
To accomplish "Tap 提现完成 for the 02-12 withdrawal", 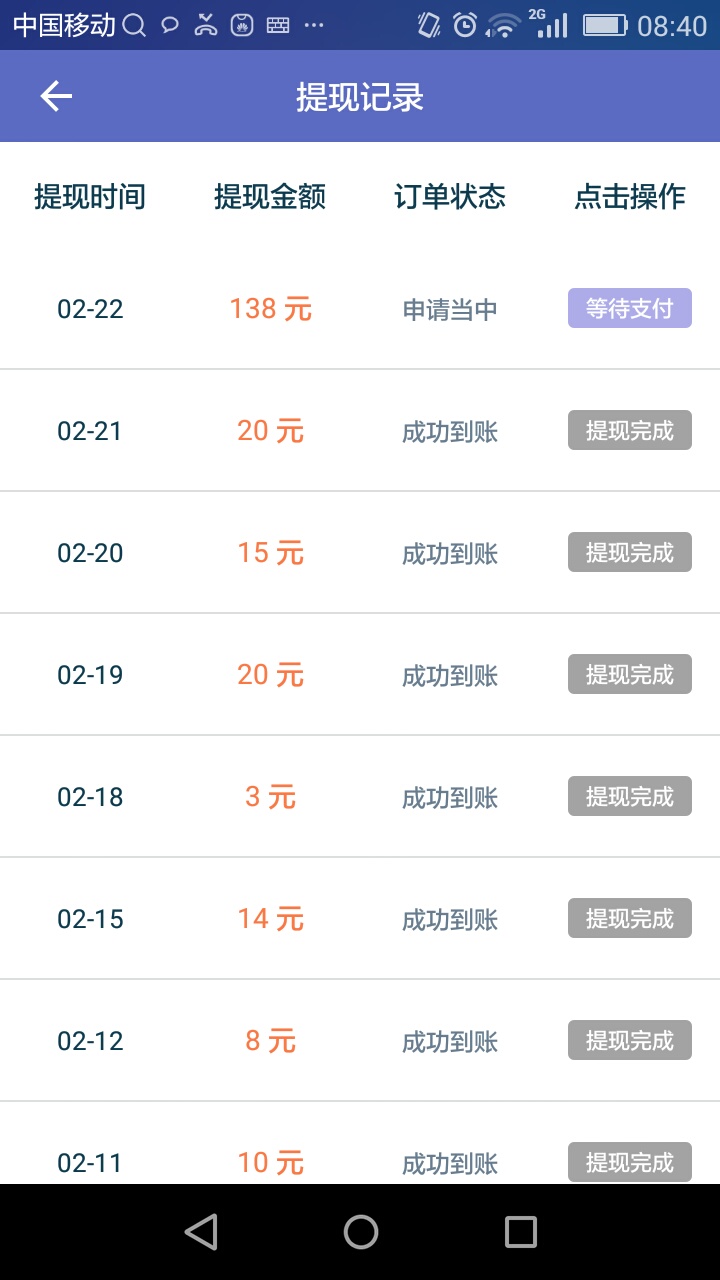I will pos(630,1040).
